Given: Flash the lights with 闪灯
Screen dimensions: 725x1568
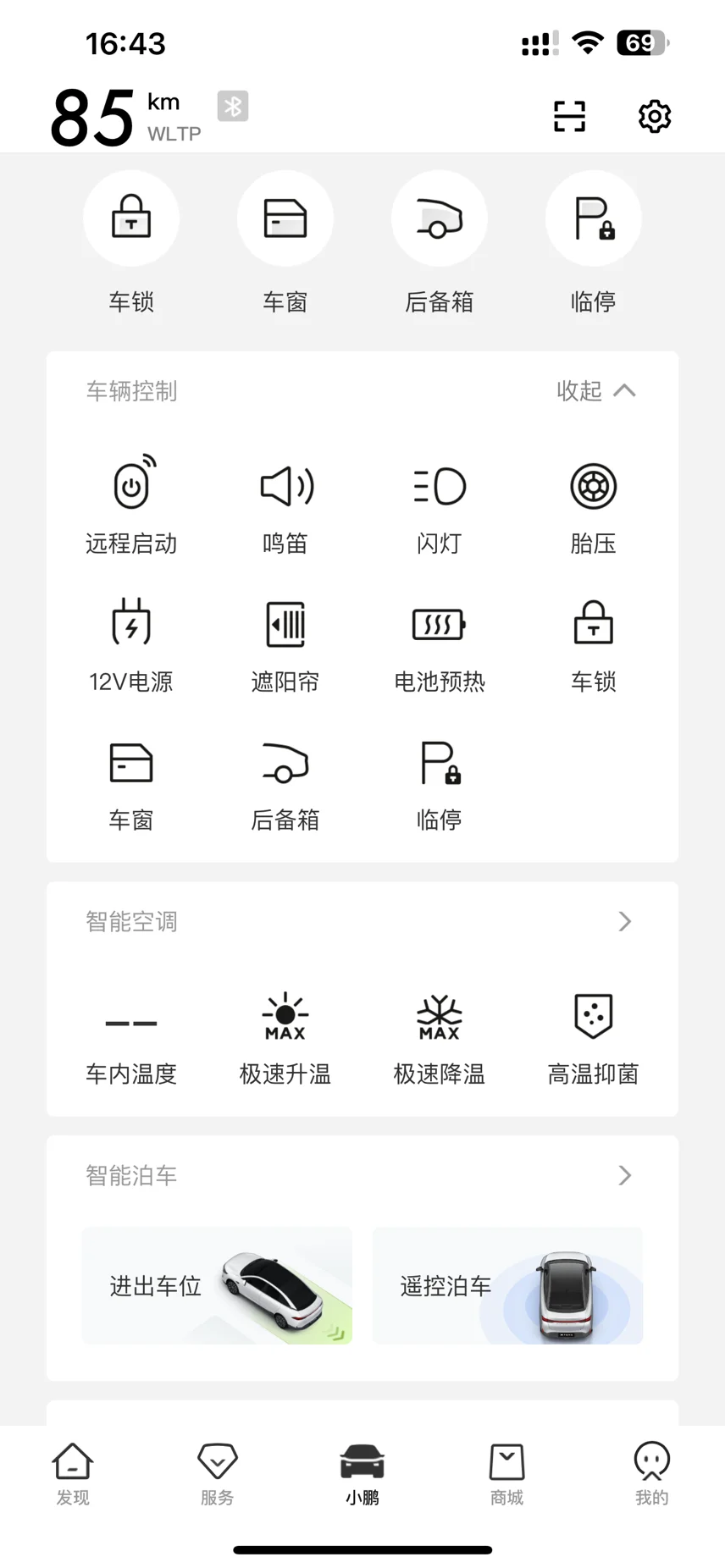Looking at the screenshot, I should coord(440,505).
